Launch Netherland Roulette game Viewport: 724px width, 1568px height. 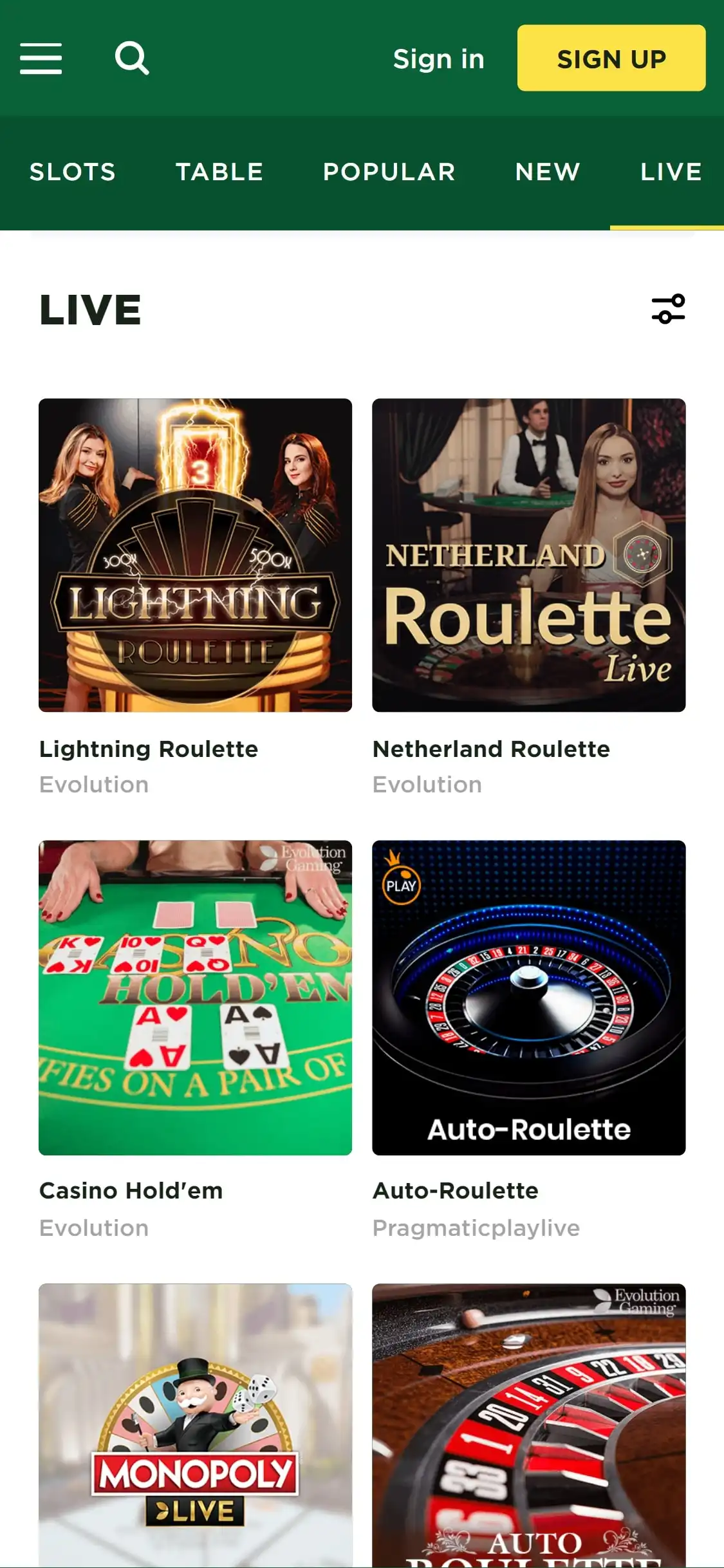(528, 555)
